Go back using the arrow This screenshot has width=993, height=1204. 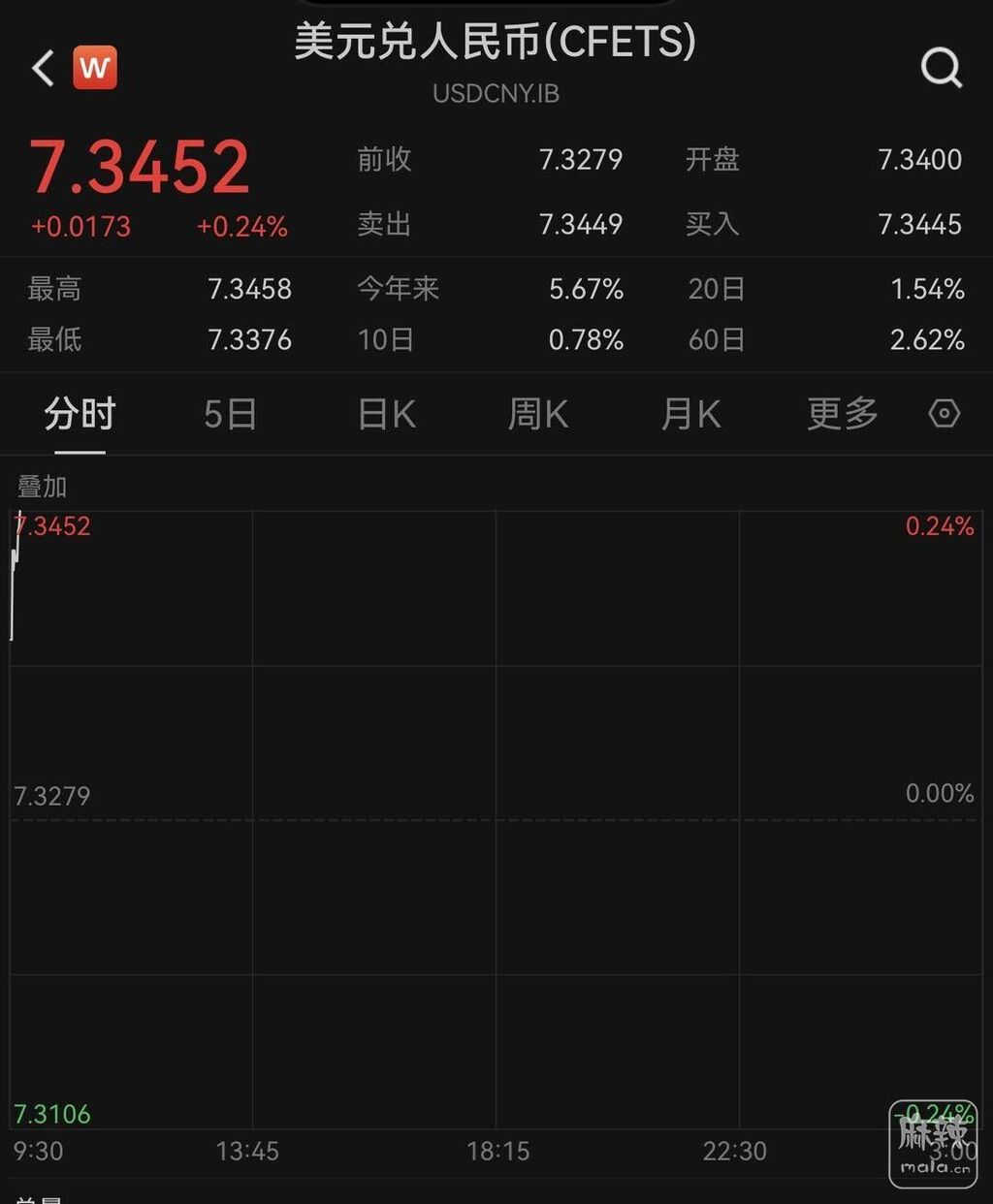43,69
